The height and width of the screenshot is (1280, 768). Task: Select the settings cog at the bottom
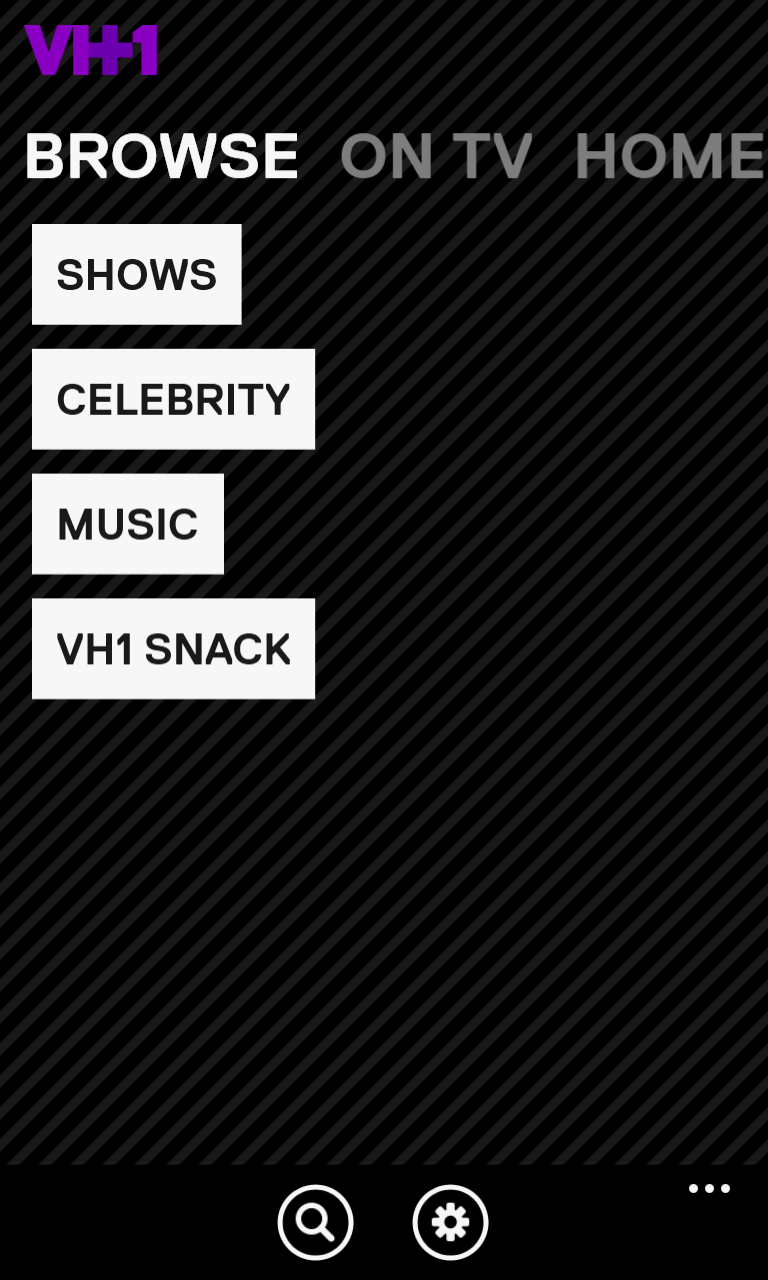[x=450, y=1221]
